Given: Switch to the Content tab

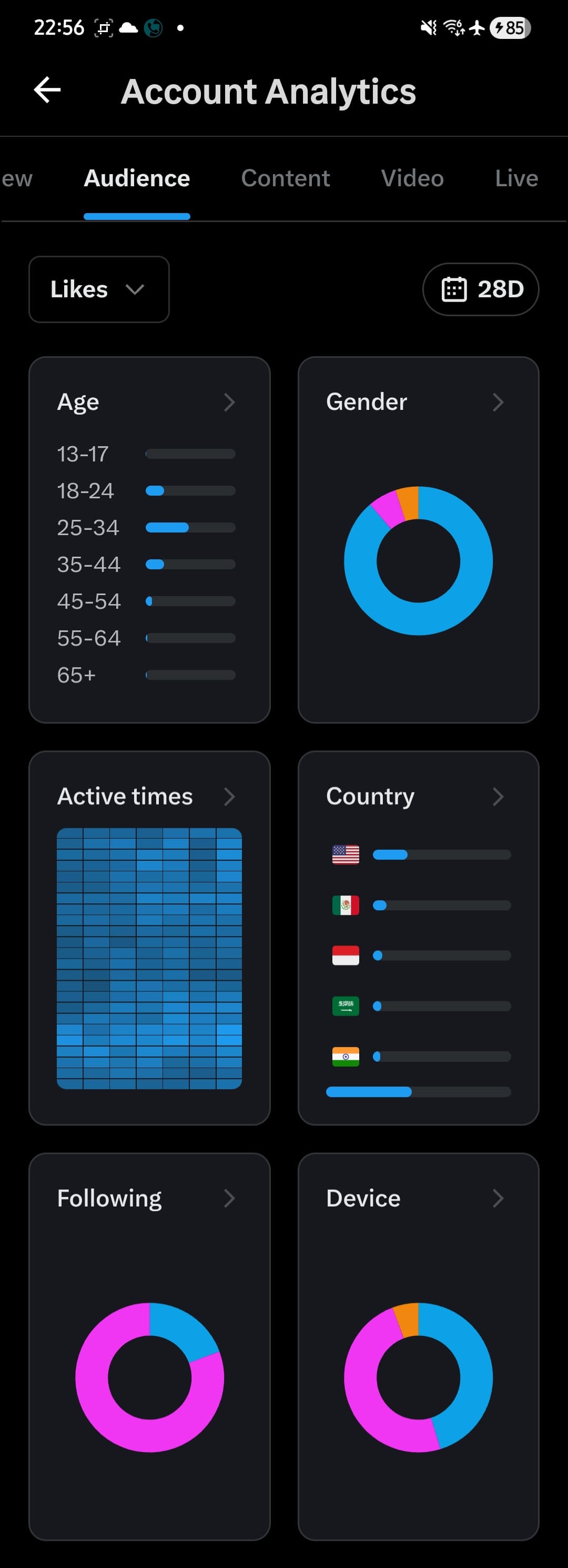Looking at the screenshot, I should (285, 178).
